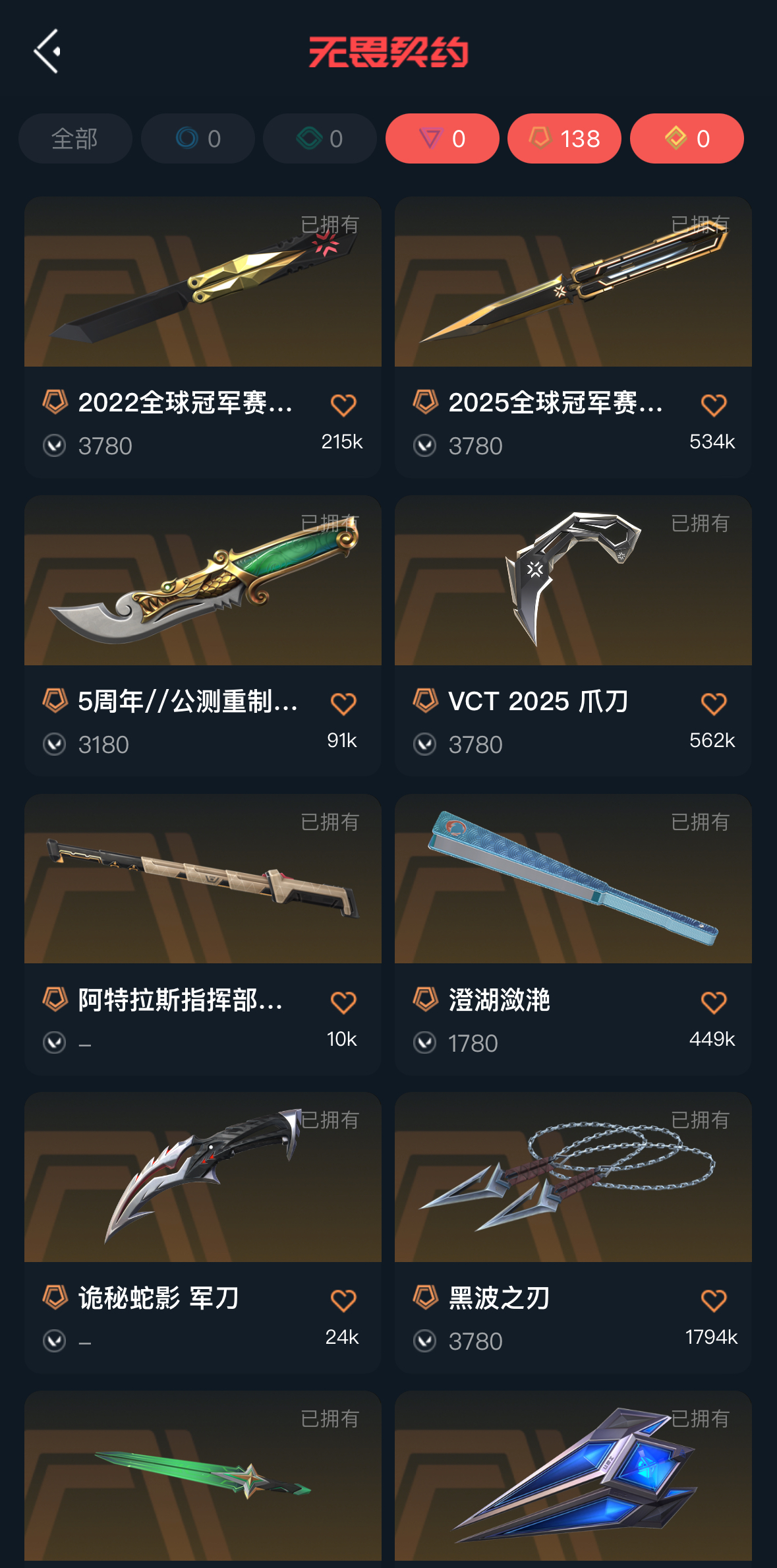Toggle the purple triangle tier chip
Viewport: 777px width, 1568px height.
442,138
